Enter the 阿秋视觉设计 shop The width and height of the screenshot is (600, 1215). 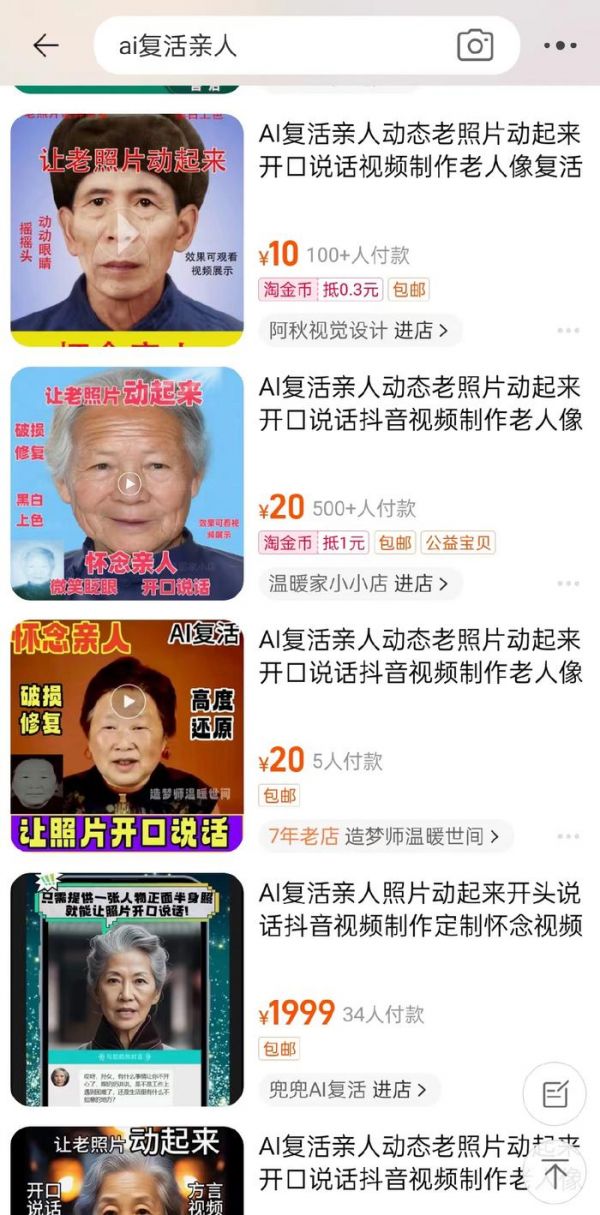(358, 330)
